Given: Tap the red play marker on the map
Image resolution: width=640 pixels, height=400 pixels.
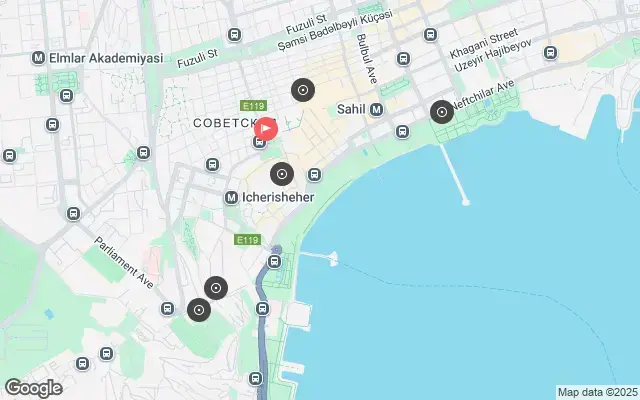Looking at the screenshot, I should pyautogui.click(x=266, y=128).
